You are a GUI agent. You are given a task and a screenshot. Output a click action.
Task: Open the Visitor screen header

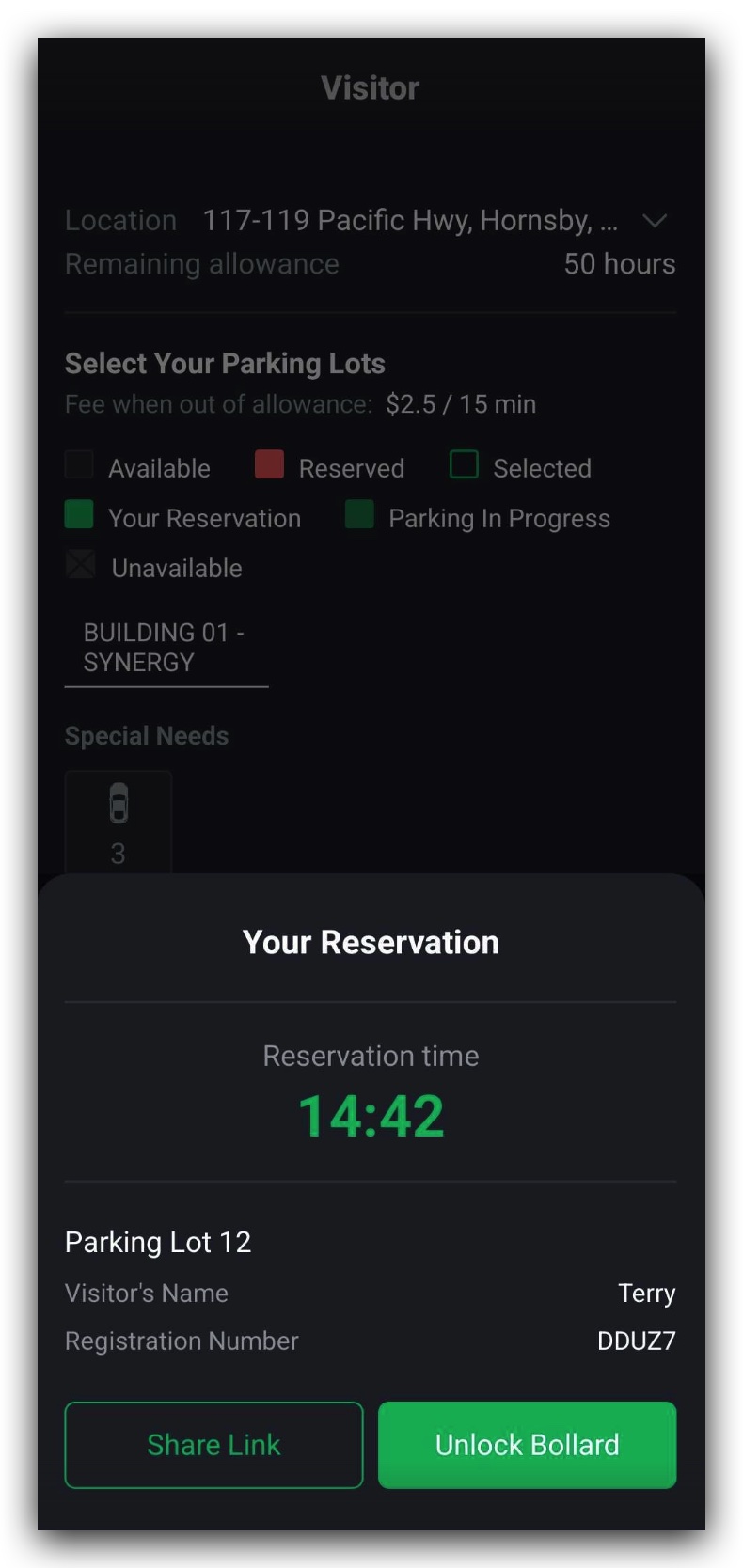pyautogui.click(x=371, y=87)
